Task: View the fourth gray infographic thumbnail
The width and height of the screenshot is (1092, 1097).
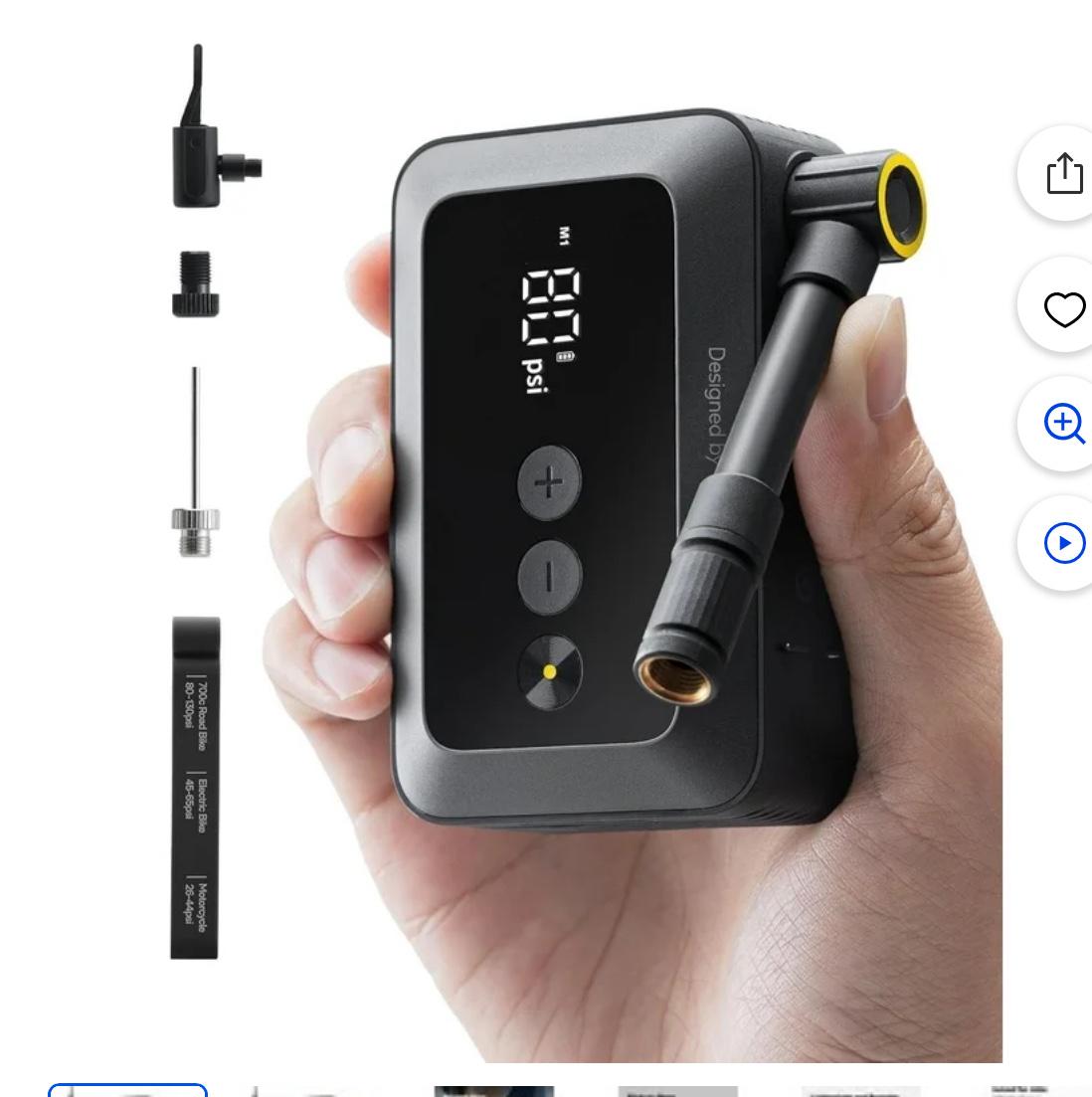Action: (x=677, y=1091)
